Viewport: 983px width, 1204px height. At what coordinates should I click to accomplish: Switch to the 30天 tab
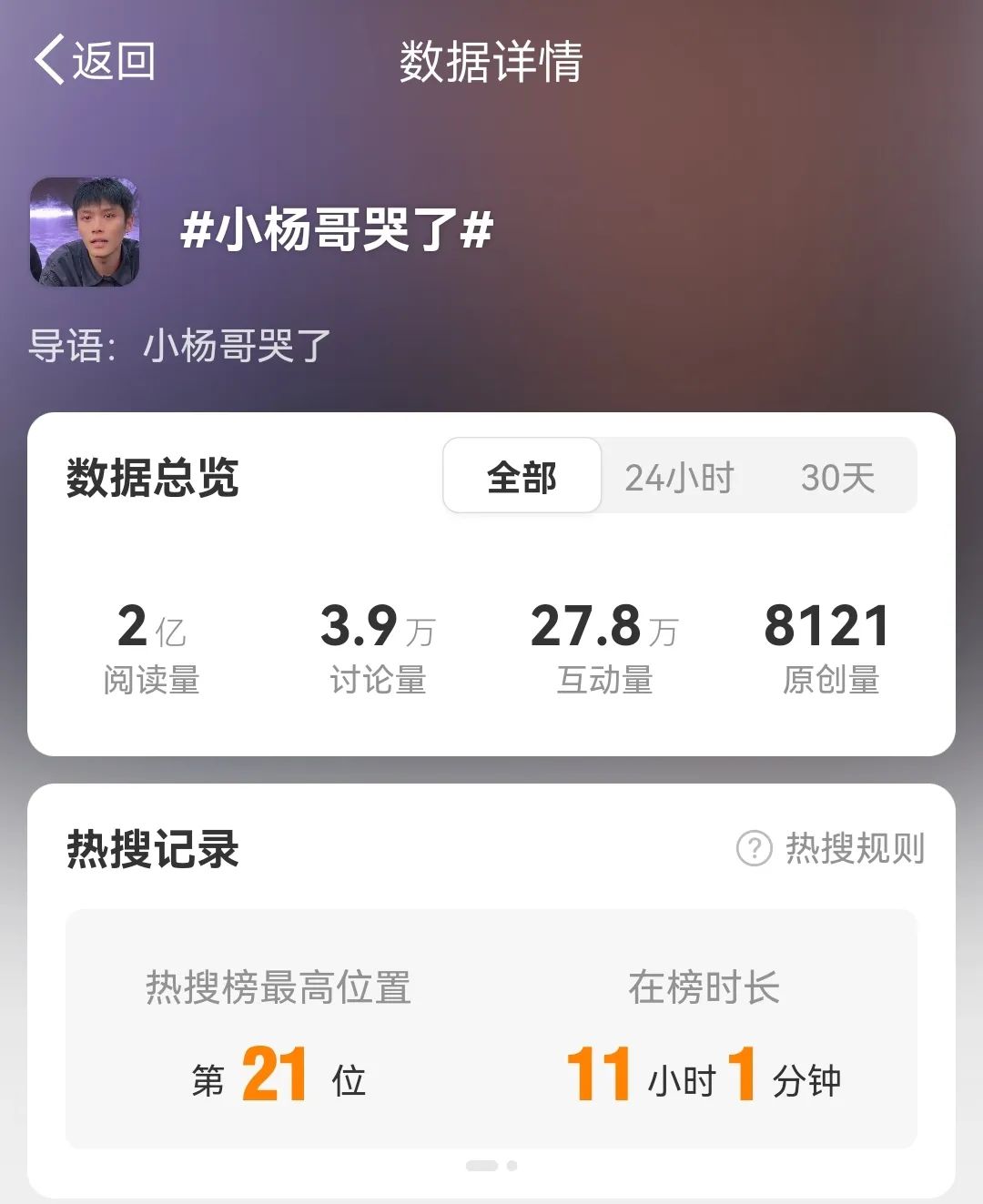837,476
